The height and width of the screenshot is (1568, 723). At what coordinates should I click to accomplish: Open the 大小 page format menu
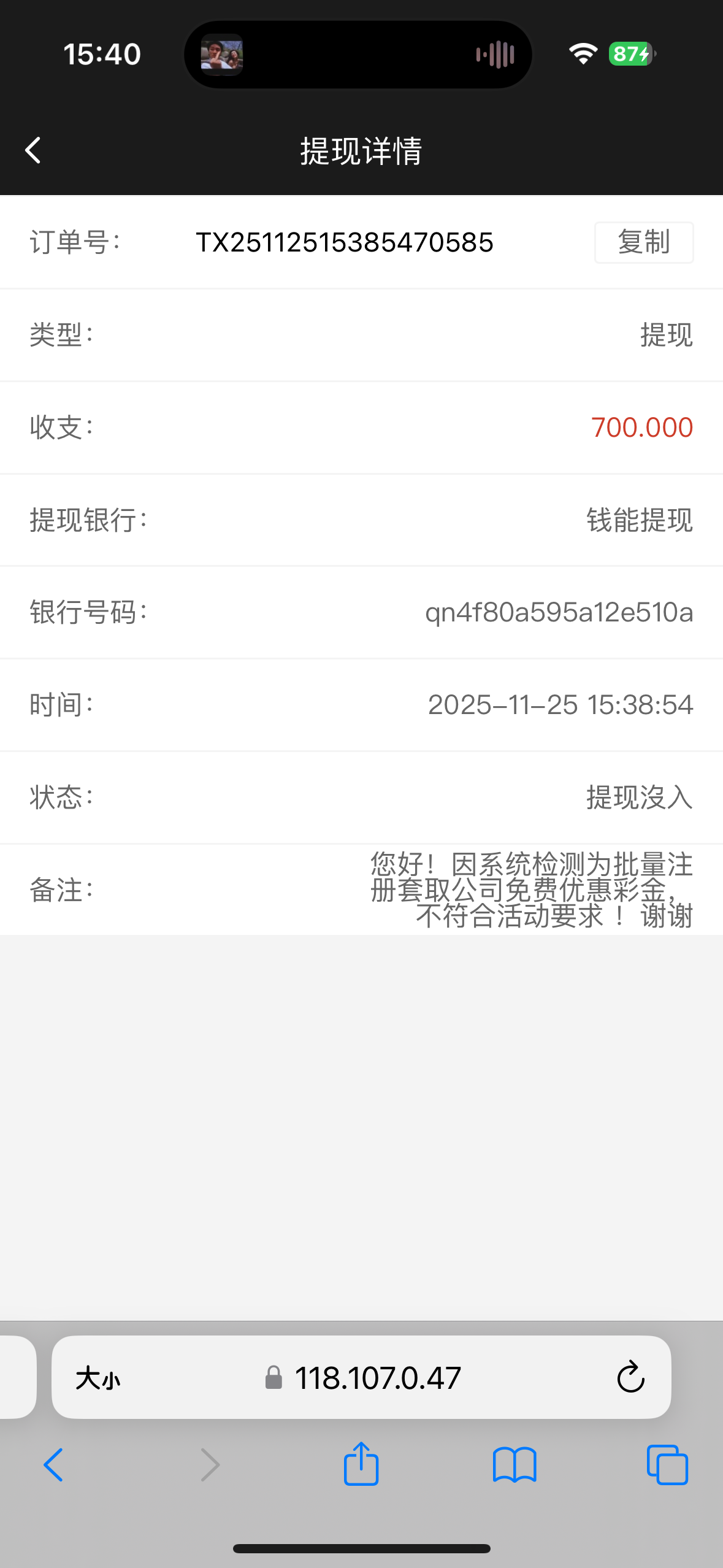pyautogui.click(x=98, y=1378)
